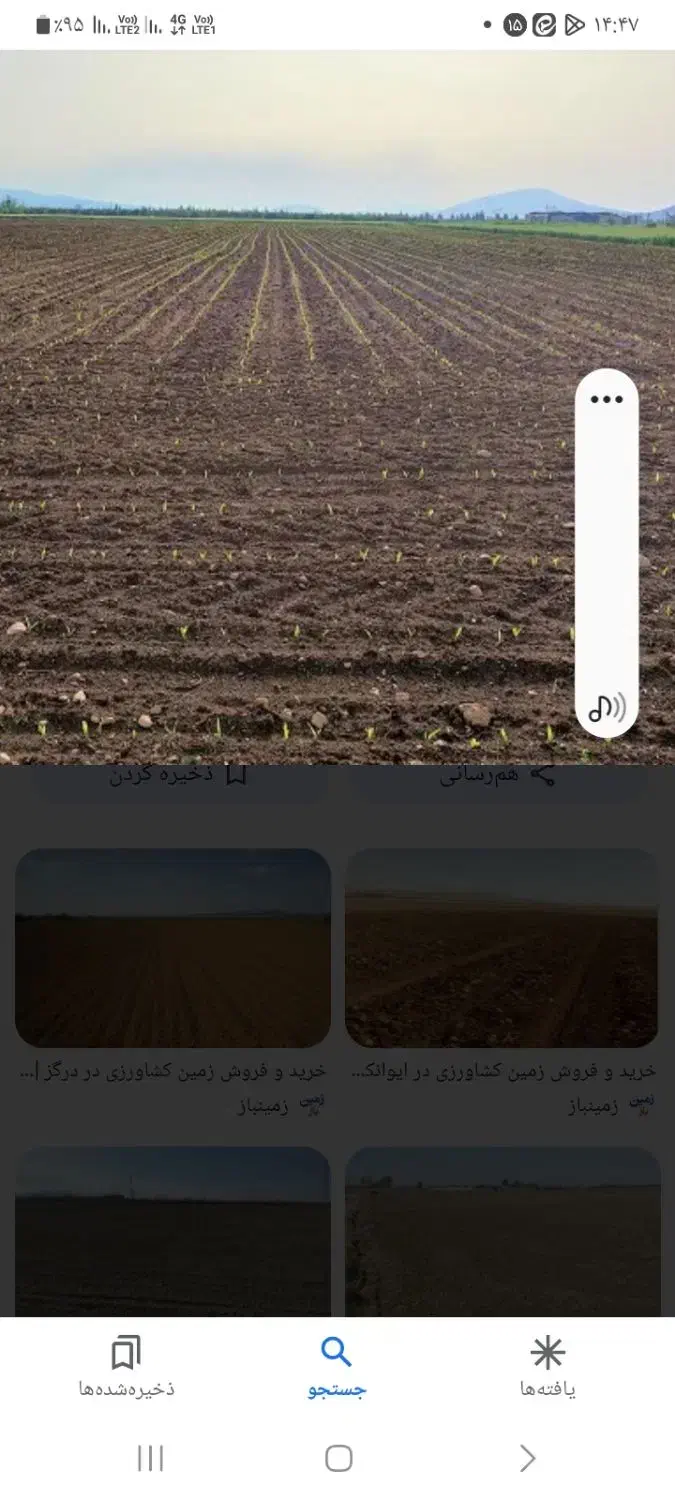Adjust the media volume slider

click(x=606, y=550)
